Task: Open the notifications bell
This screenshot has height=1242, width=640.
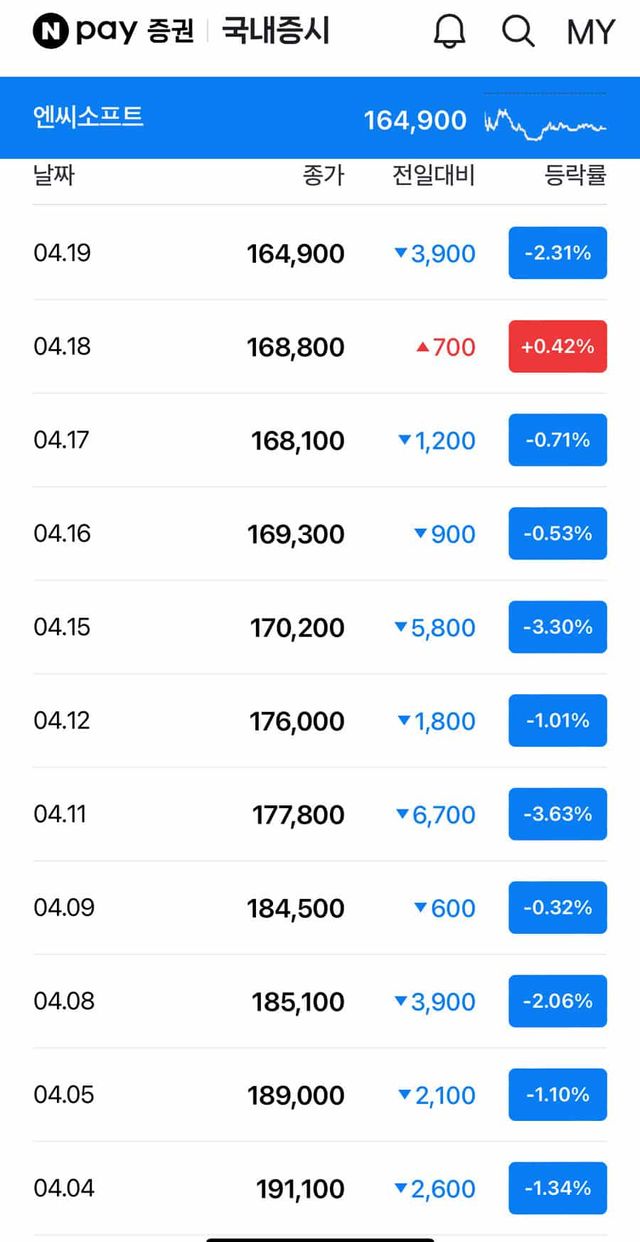Action: [x=449, y=32]
